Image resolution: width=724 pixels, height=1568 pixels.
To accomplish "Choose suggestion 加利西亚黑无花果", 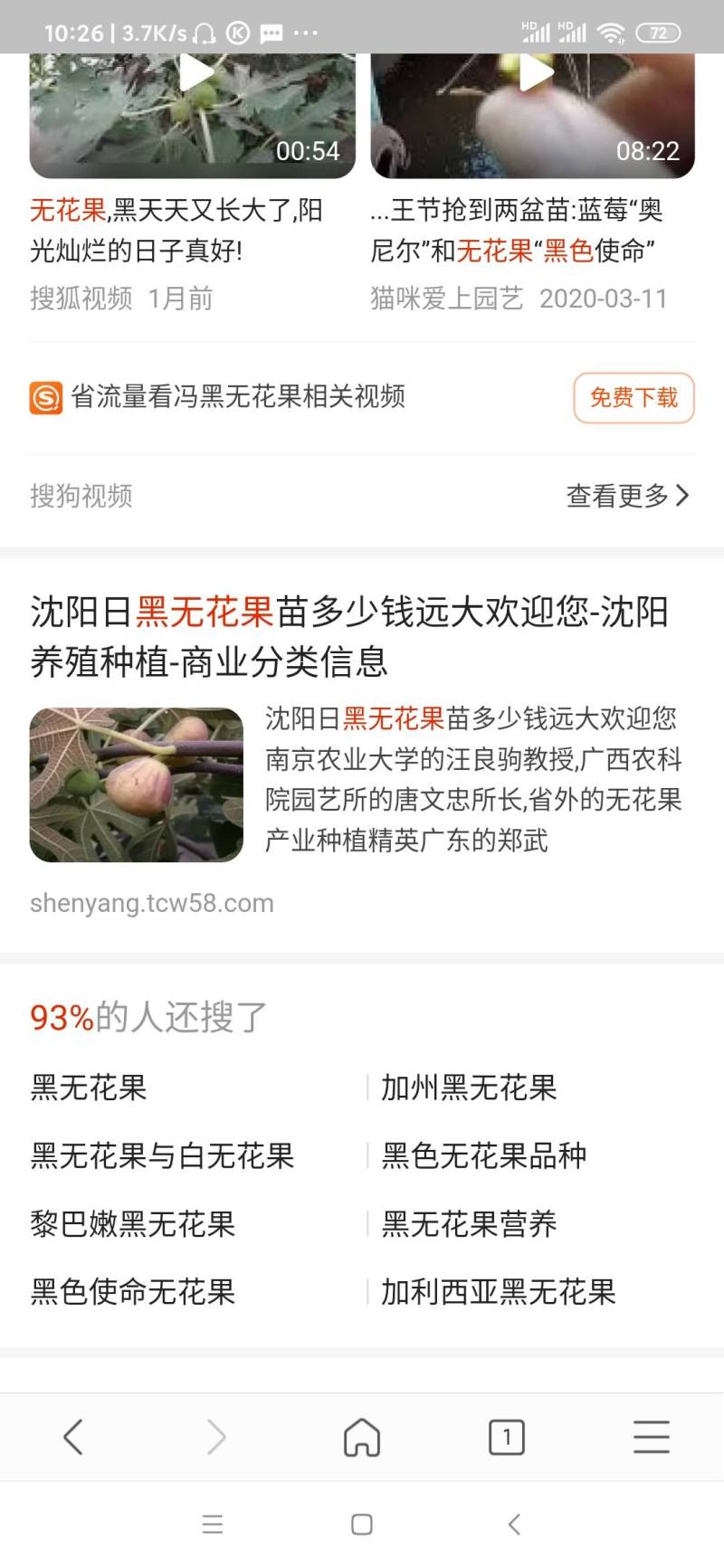I will [x=499, y=1292].
